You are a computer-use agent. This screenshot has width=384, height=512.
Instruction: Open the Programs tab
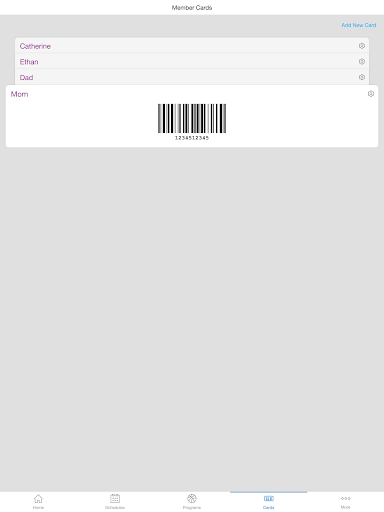pyautogui.click(x=192, y=502)
